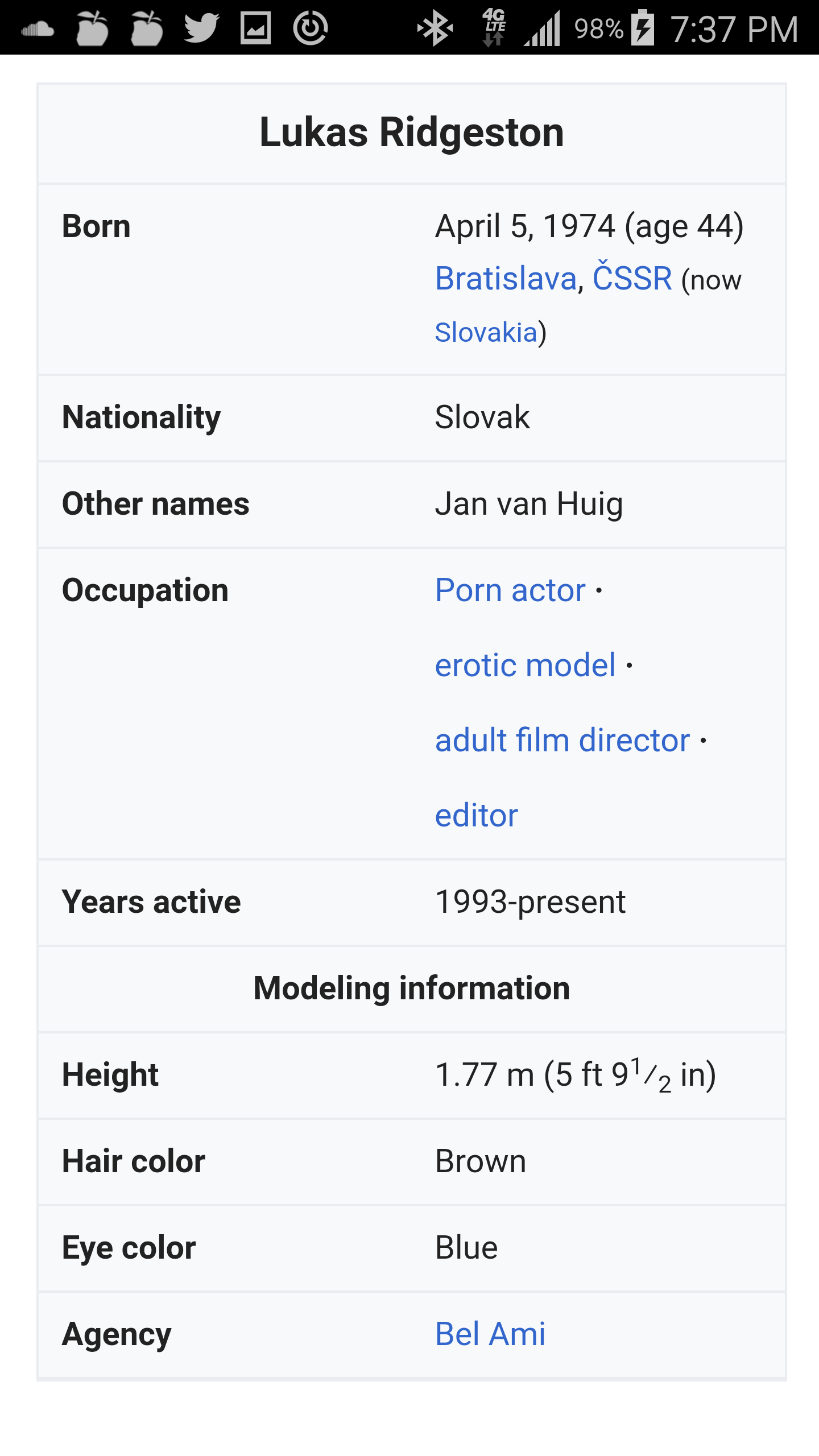Follow the editor link
This screenshot has width=819, height=1456.
(477, 815)
